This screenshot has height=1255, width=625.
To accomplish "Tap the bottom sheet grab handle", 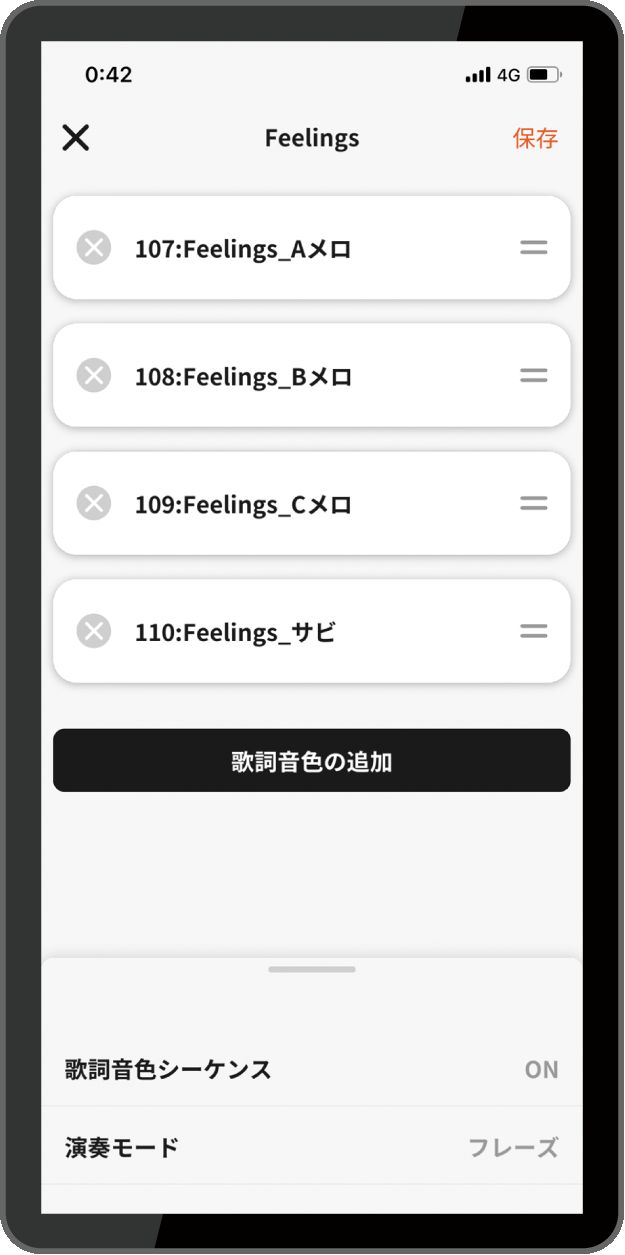I will pyautogui.click(x=312, y=969).
